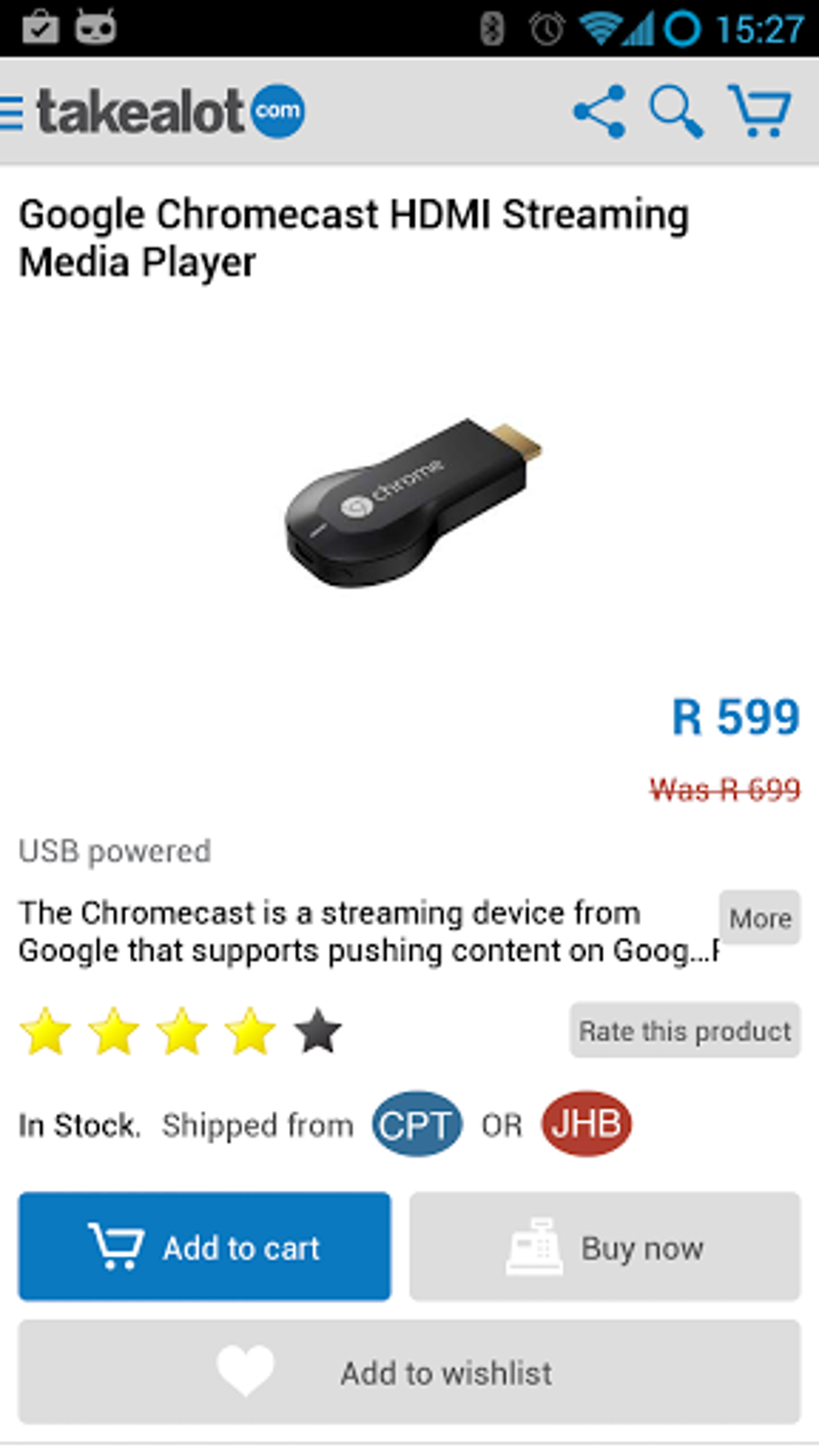The width and height of the screenshot is (819, 1456).
Task: Choose Buy now
Action: (x=605, y=1246)
